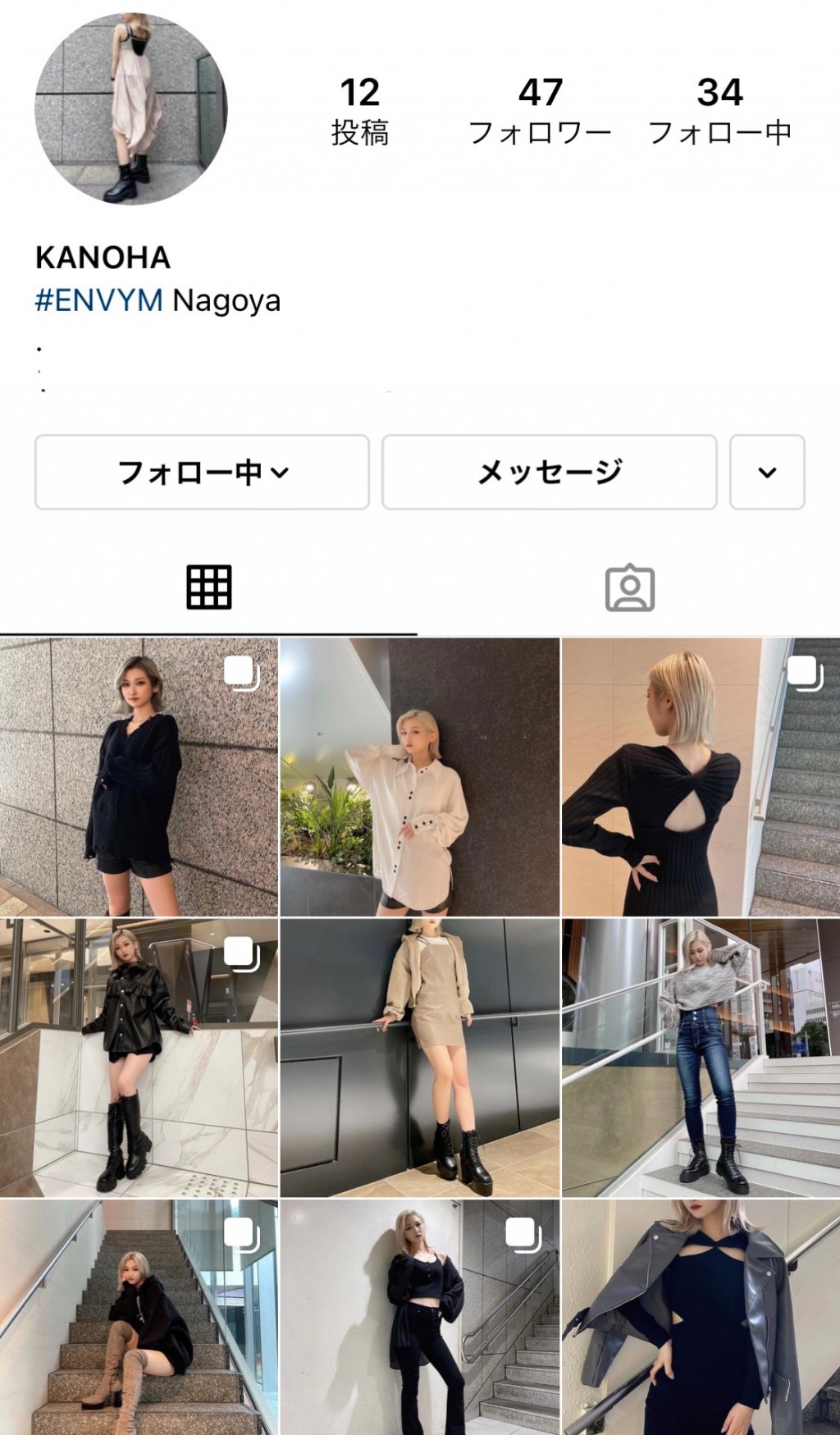This screenshot has height=1435, width=840.
Task: View the 47 followers list
Action: click(x=540, y=111)
